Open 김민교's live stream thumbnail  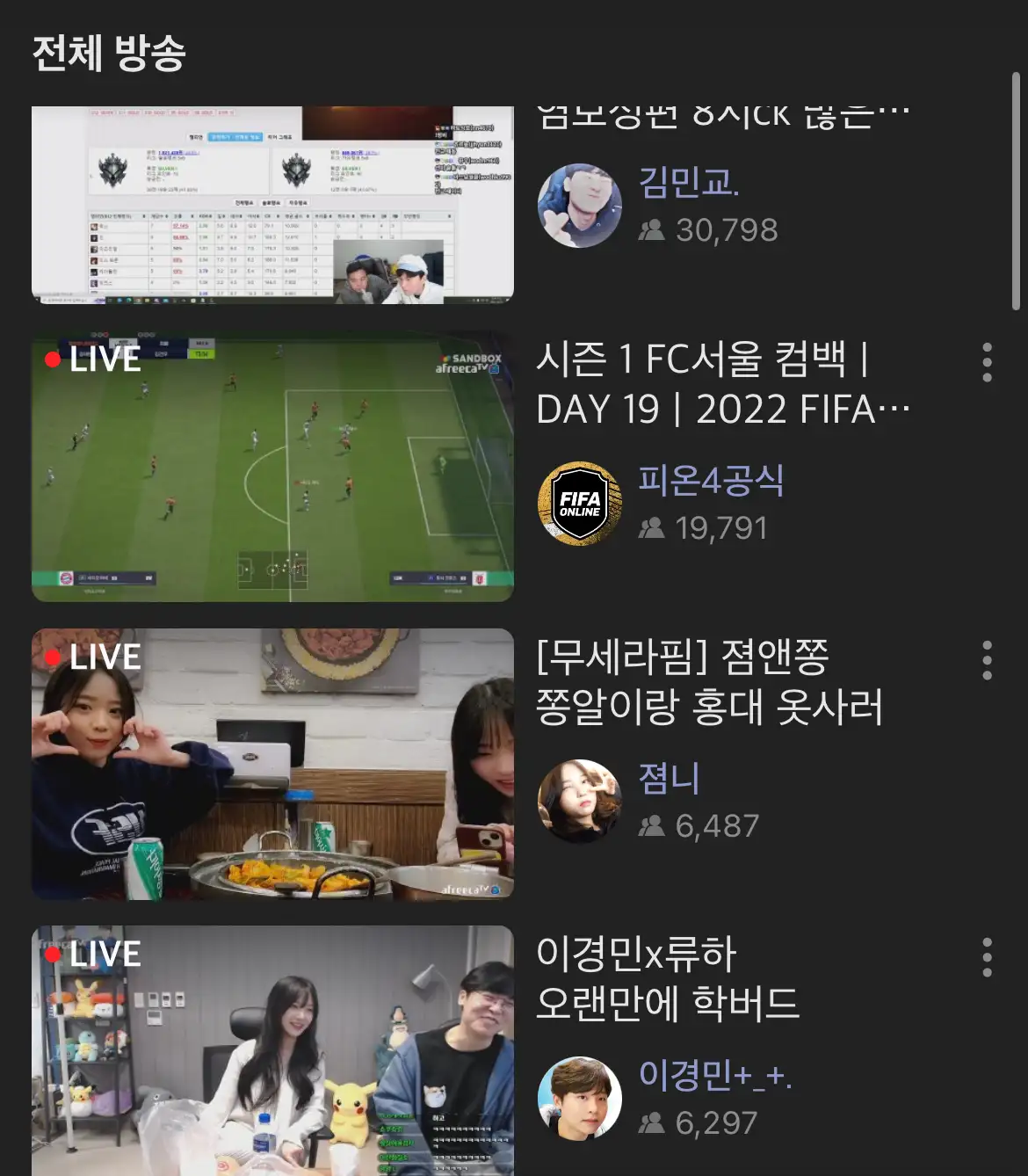[272, 205]
